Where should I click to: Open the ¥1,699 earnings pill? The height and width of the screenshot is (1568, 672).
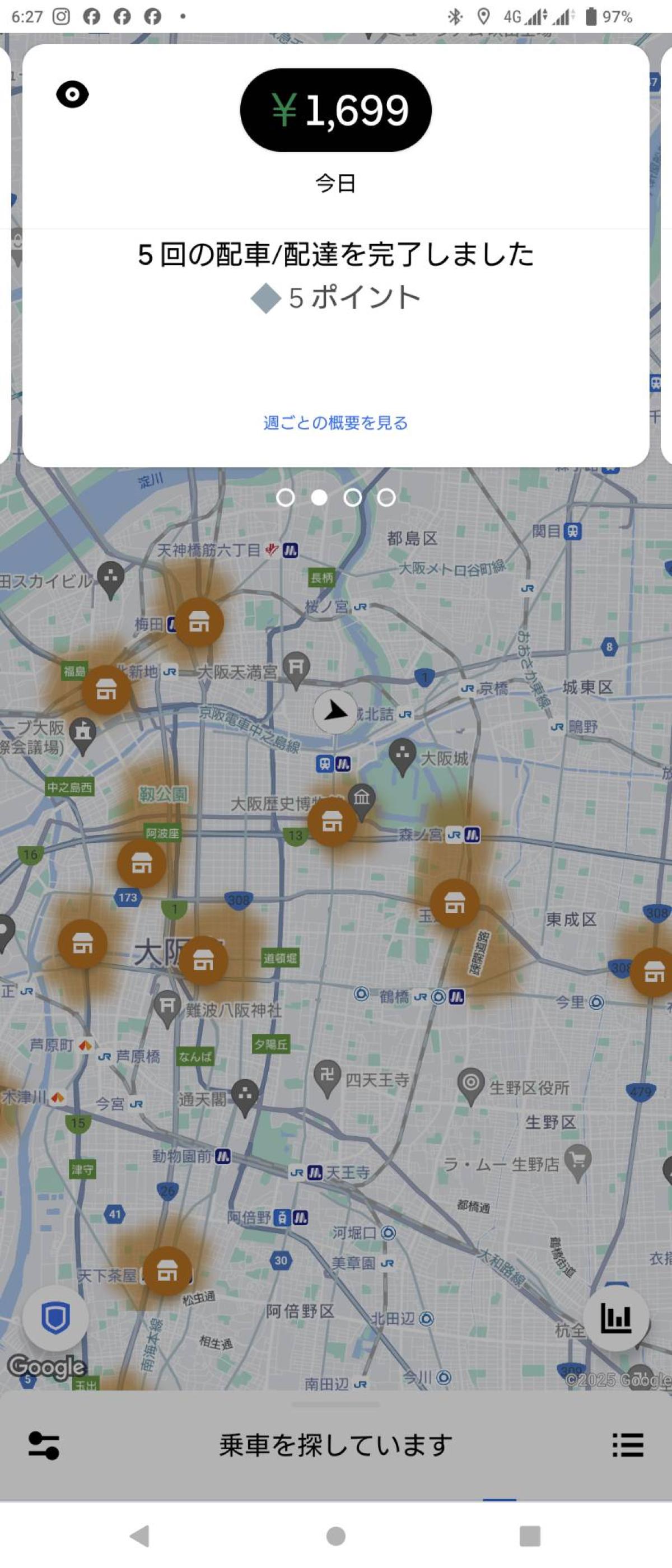[x=335, y=110]
